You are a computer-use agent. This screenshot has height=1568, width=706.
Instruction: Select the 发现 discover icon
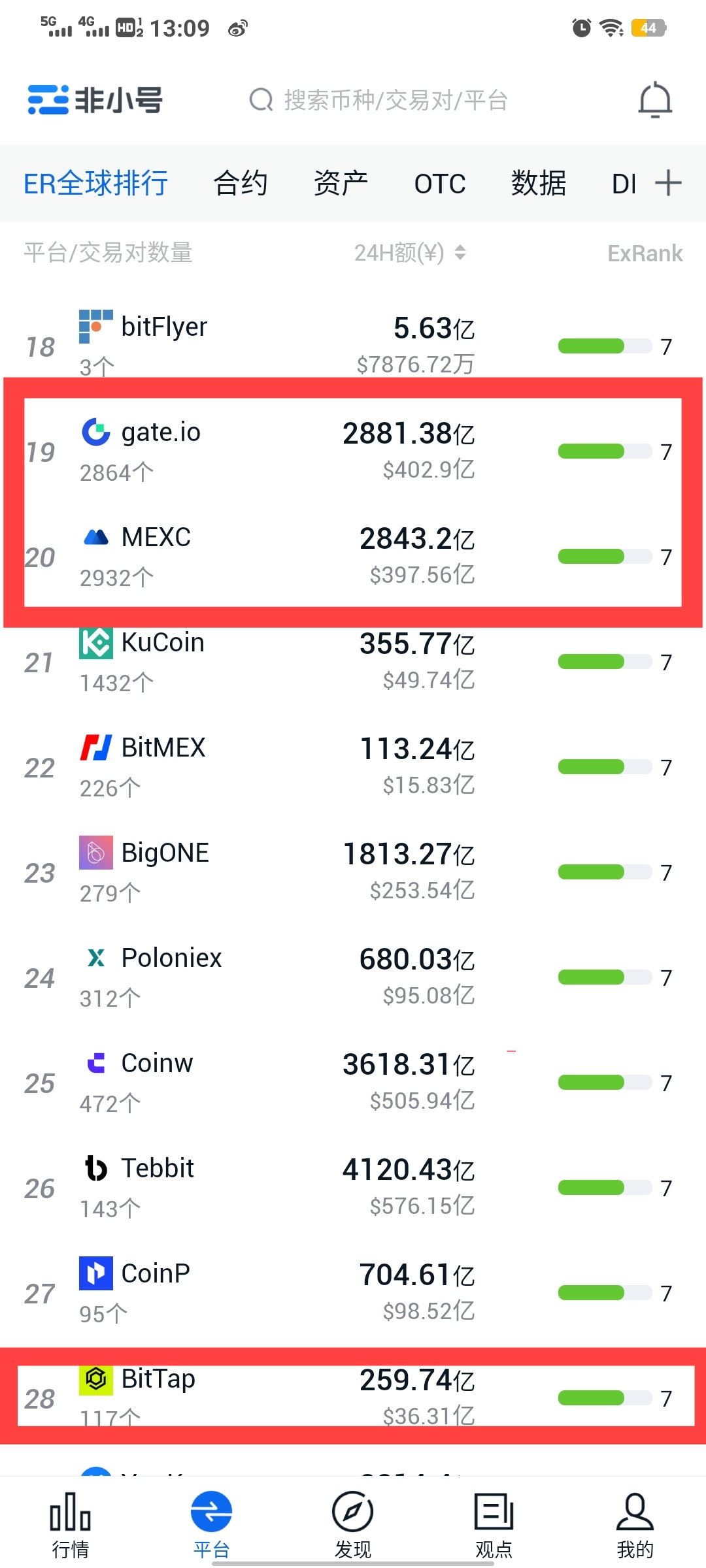tap(352, 1517)
